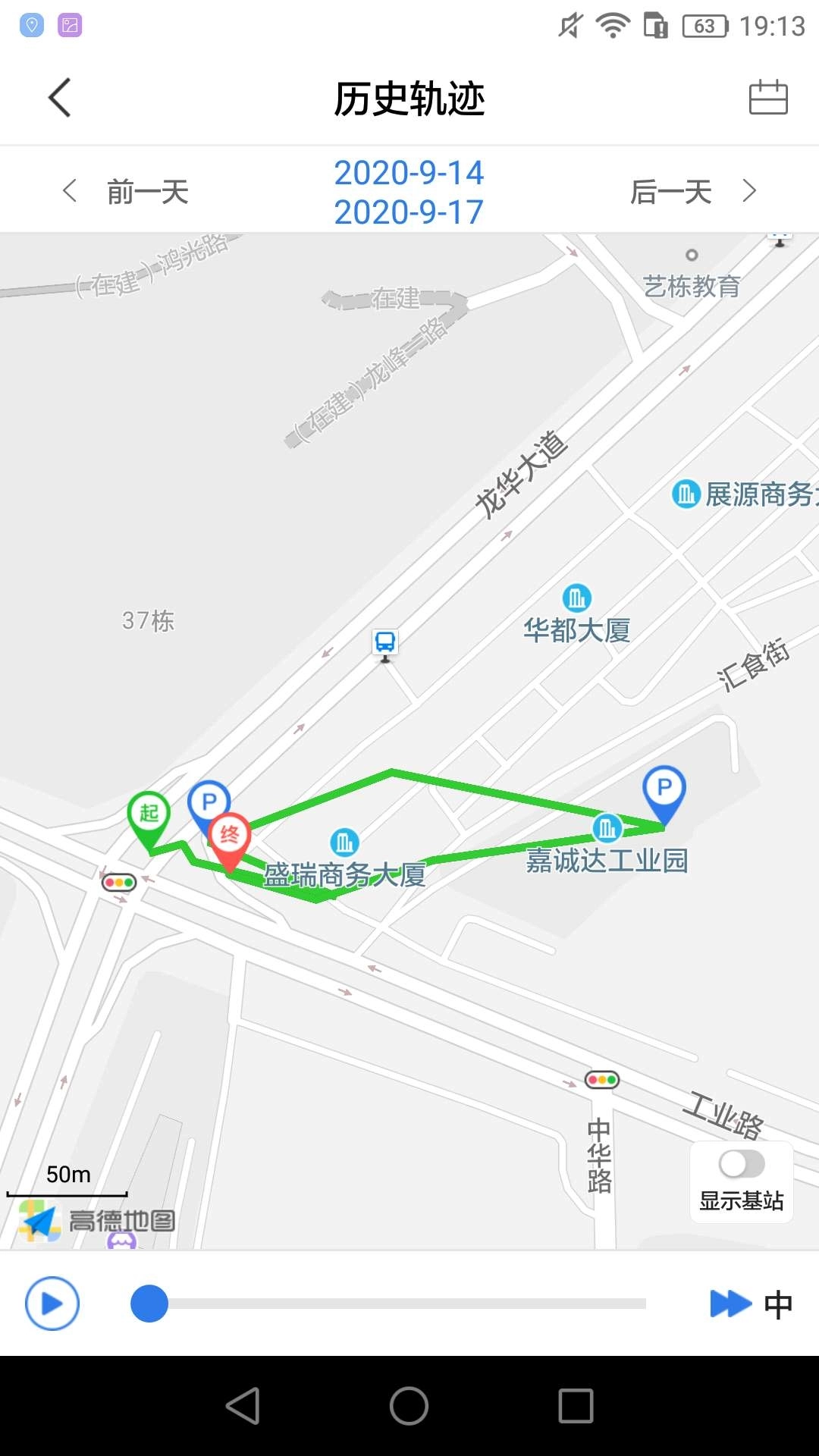The image size is (819, 1456).
Task: Select the red 终 end marker
Action: [x=229, y=834]
